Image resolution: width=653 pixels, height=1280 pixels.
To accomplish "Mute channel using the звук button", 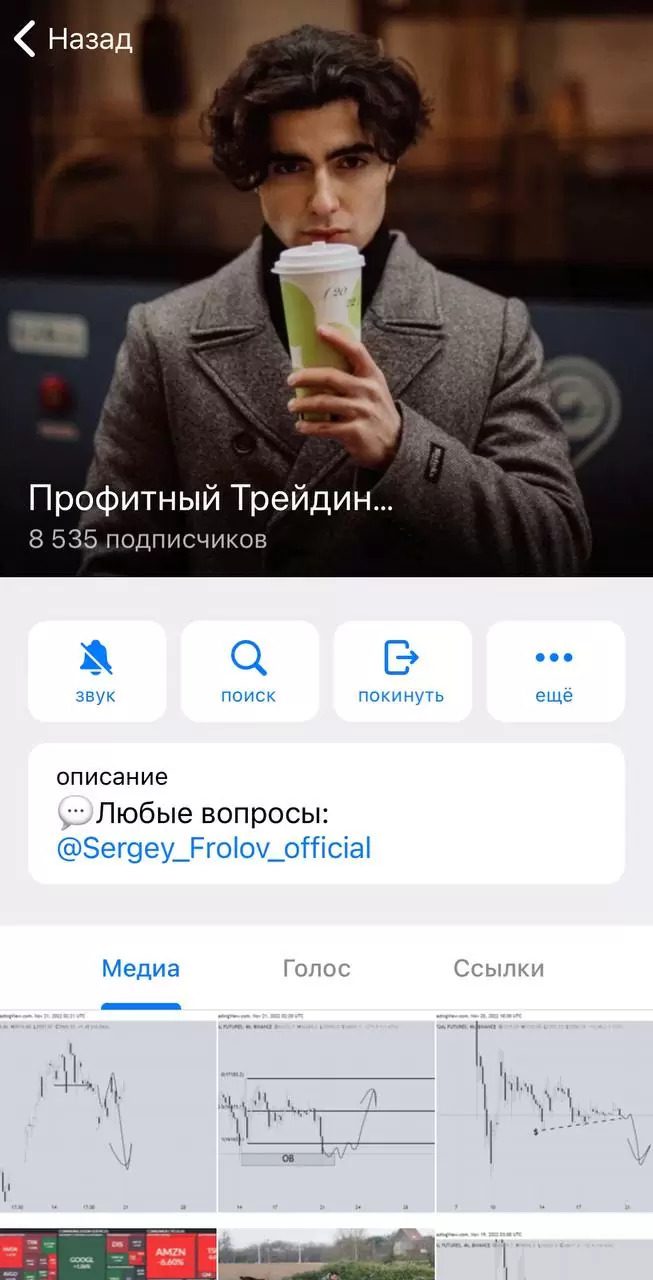I will (x=97, y=671).
